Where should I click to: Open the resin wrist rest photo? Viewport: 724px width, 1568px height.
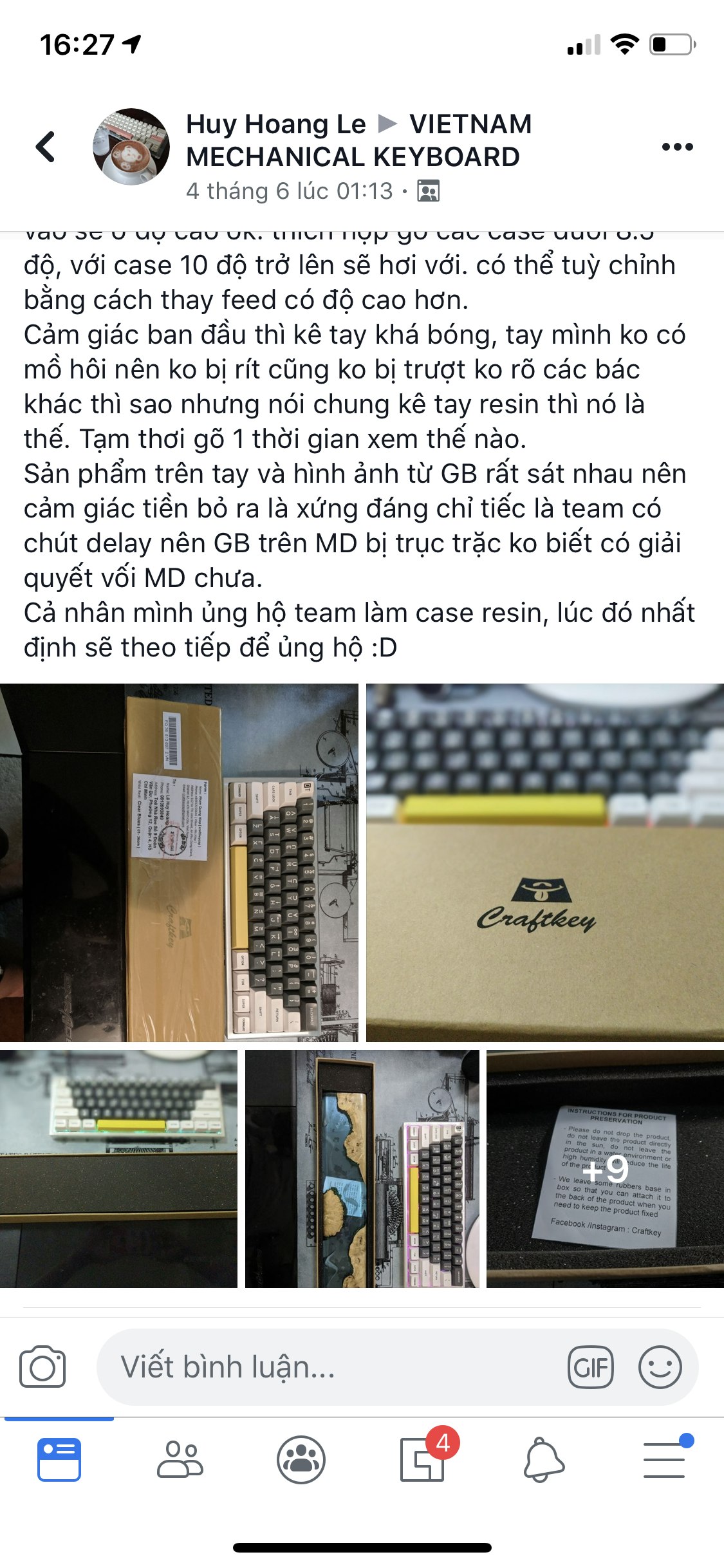[362, 1169]
